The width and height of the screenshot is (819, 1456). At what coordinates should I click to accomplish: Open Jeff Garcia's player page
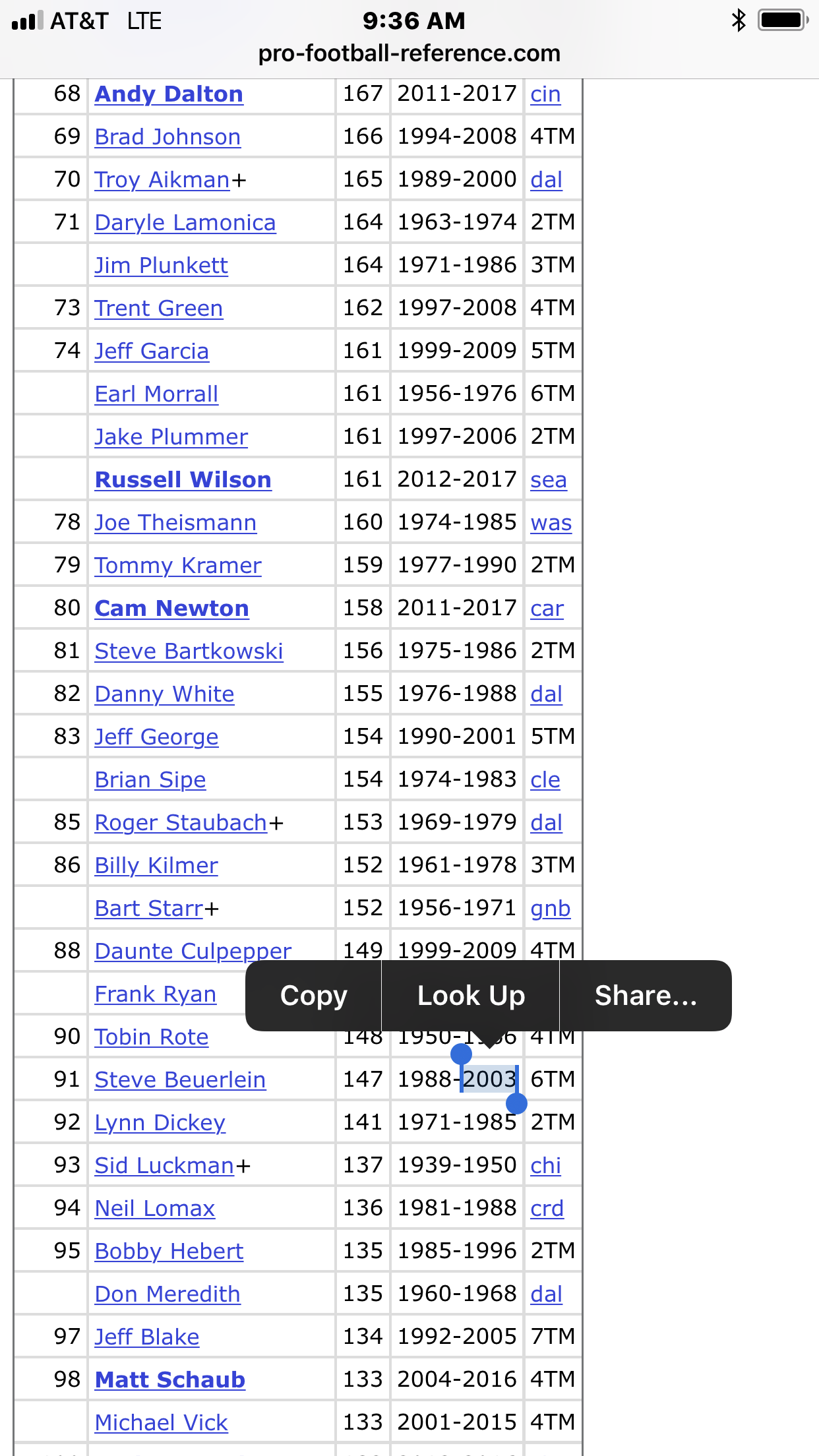click(152, 351)
